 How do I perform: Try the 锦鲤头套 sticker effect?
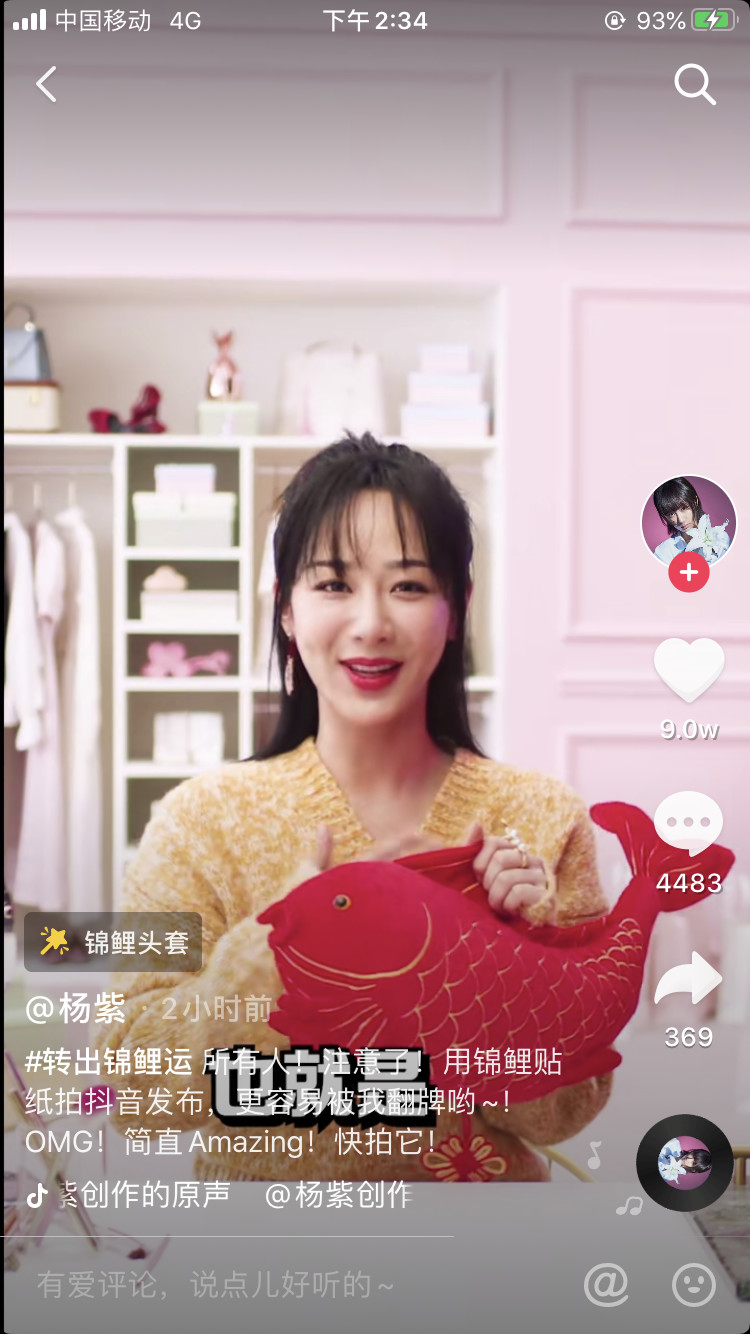click(114, 942)
